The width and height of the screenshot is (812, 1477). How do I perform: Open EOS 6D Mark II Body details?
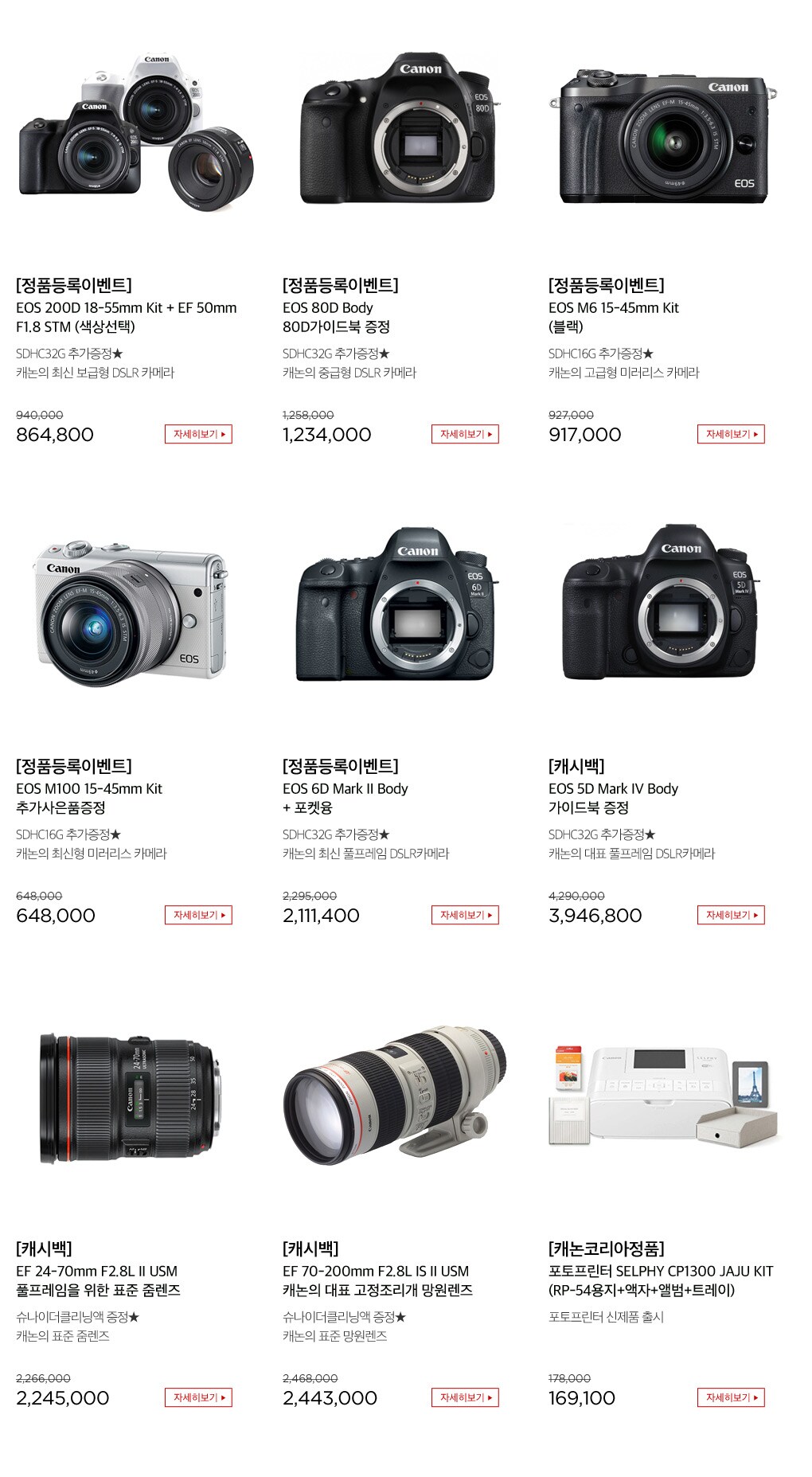click(465, 916)
